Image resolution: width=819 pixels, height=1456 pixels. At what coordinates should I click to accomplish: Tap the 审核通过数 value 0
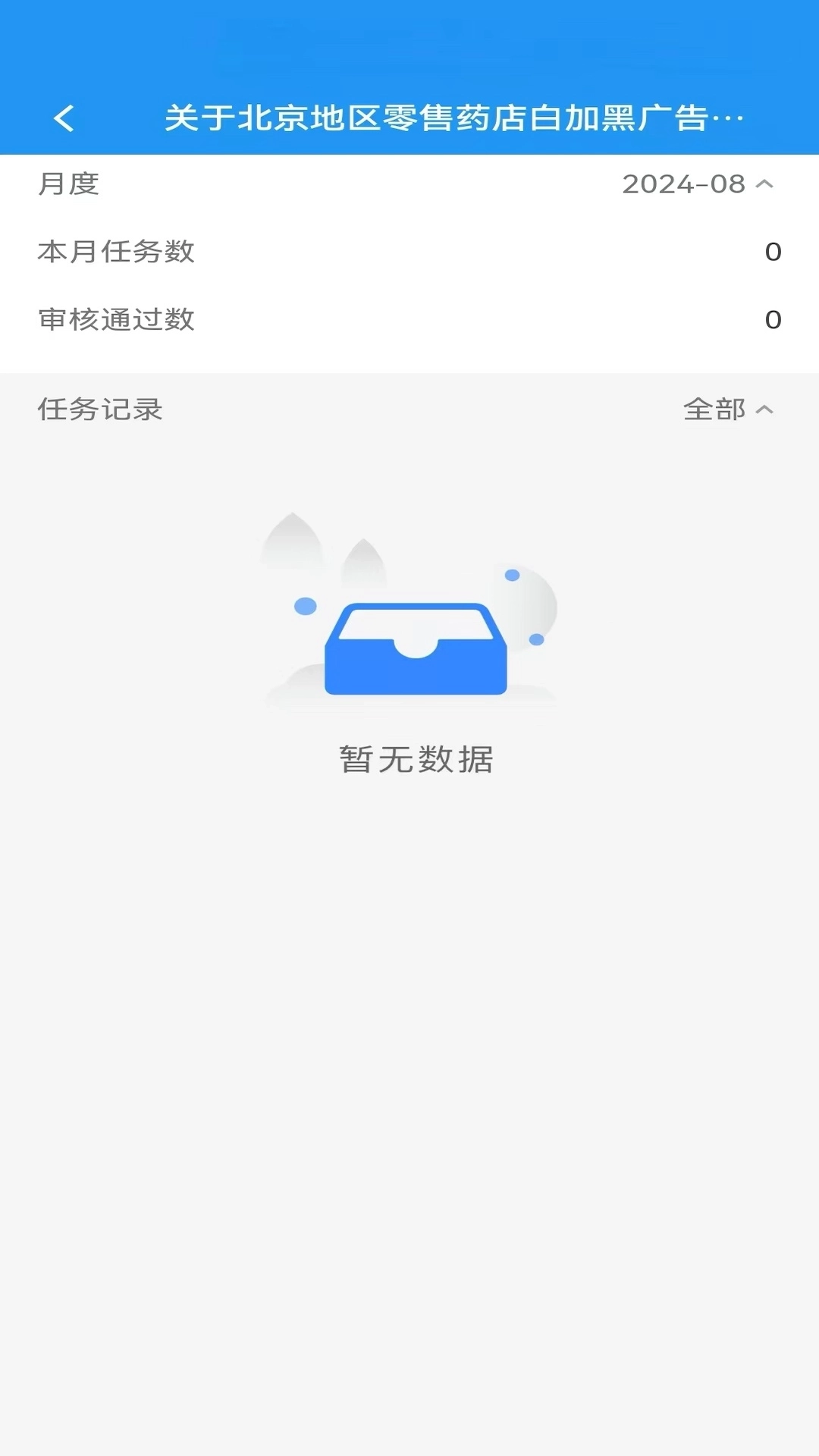772,319
